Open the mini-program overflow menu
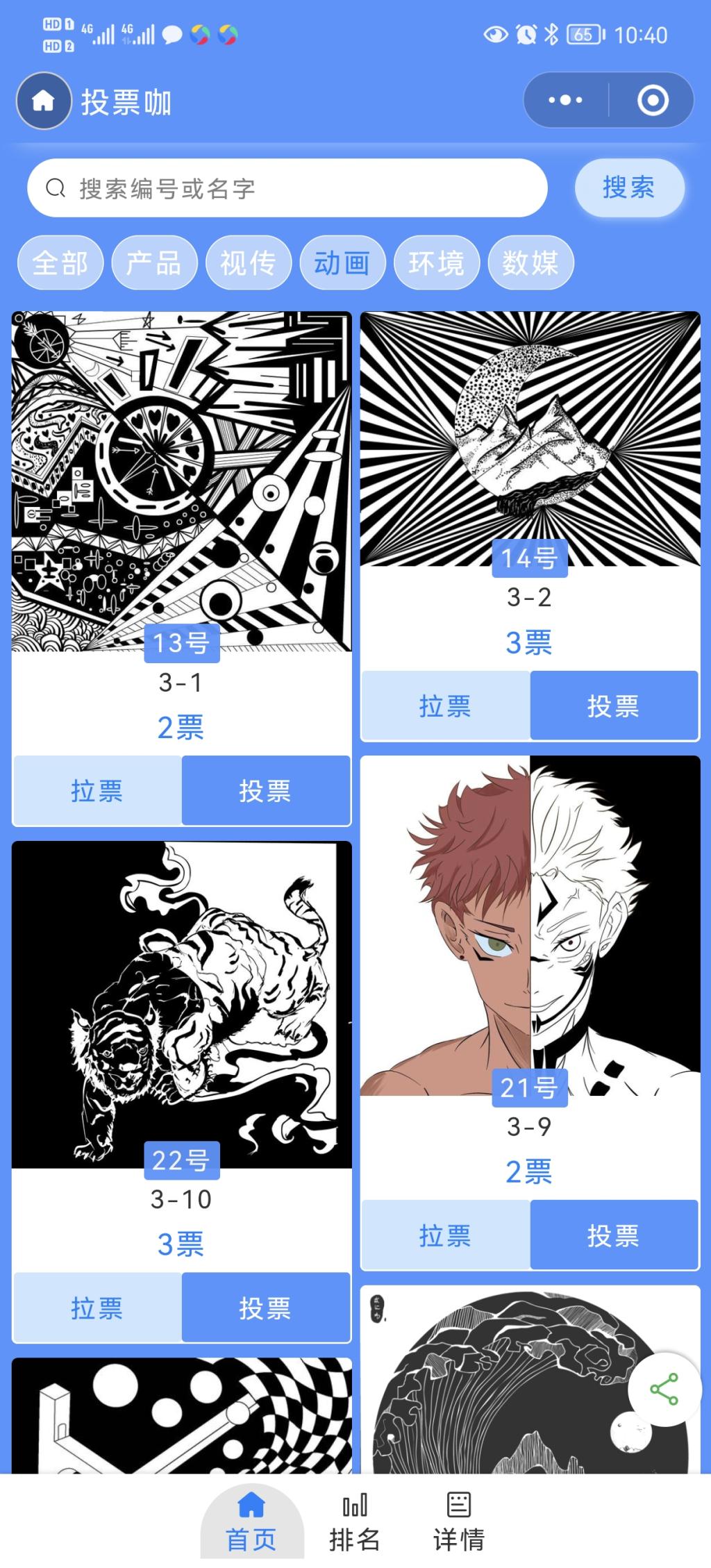 point(565,100)
